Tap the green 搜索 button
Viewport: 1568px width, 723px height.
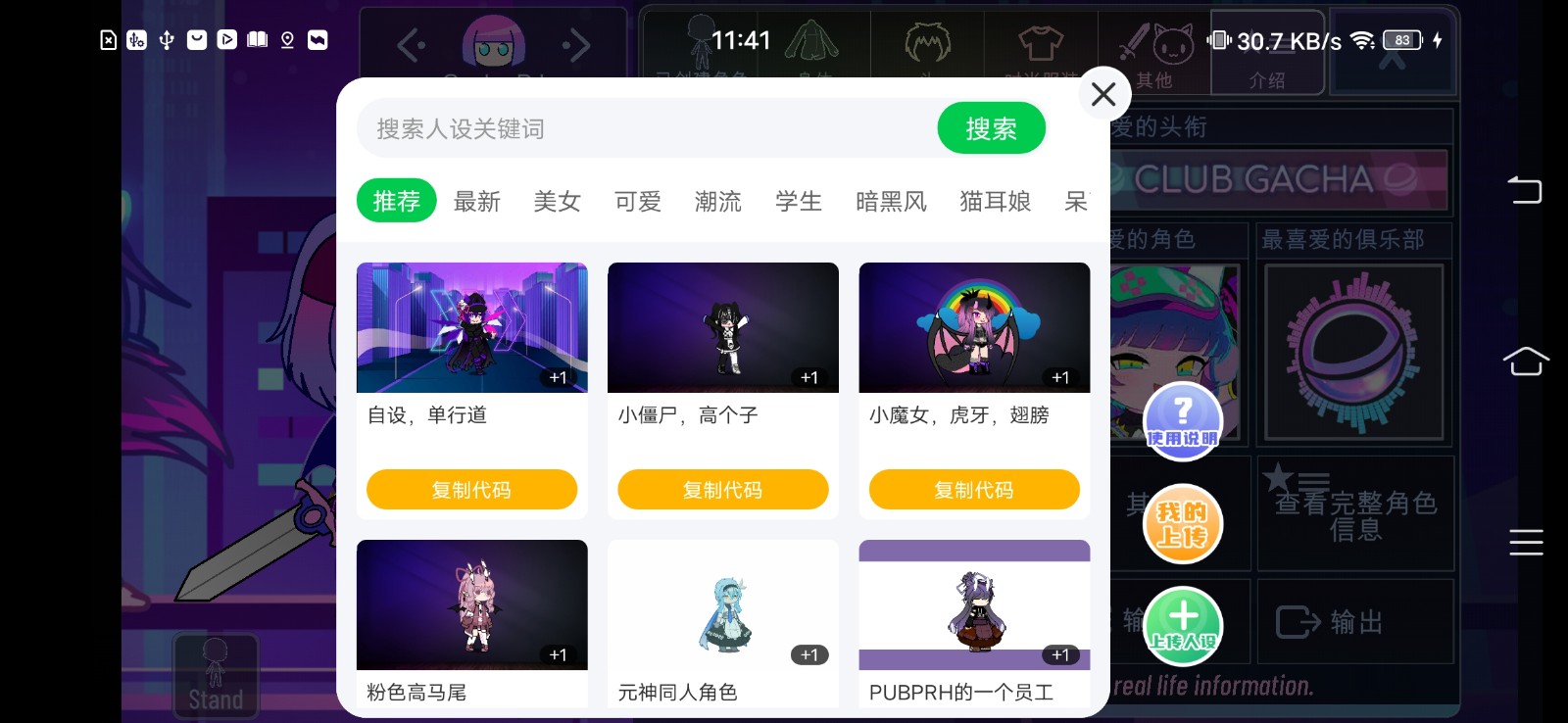click(991, 128)
